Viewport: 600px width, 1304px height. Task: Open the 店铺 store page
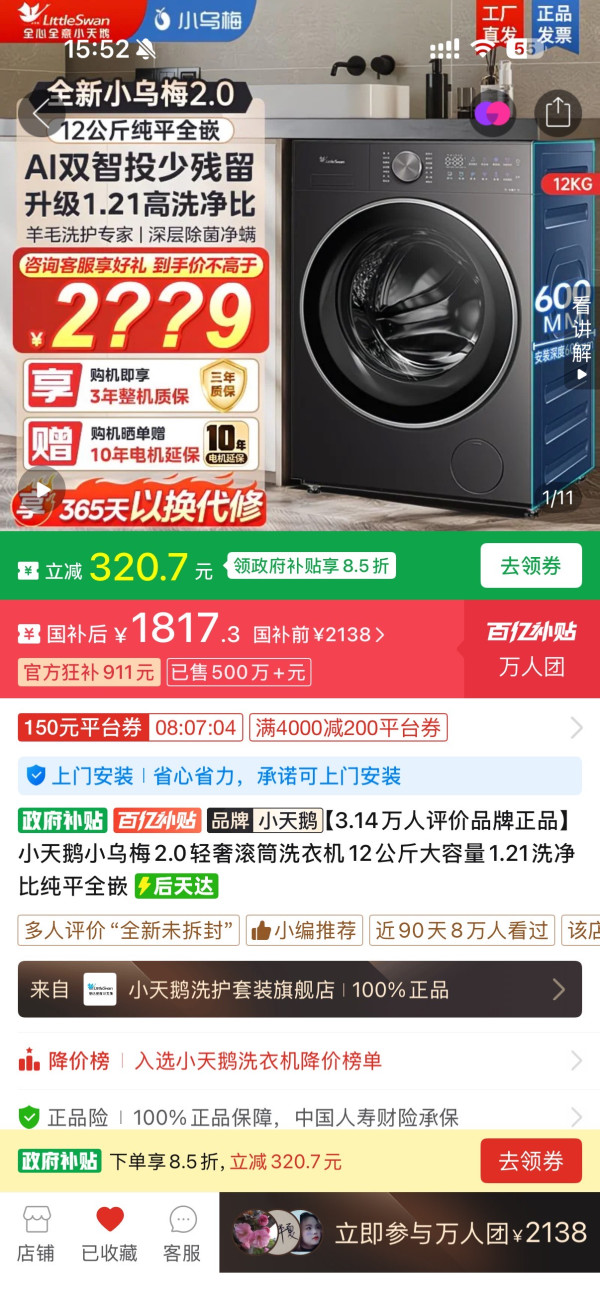(37, 1233)
